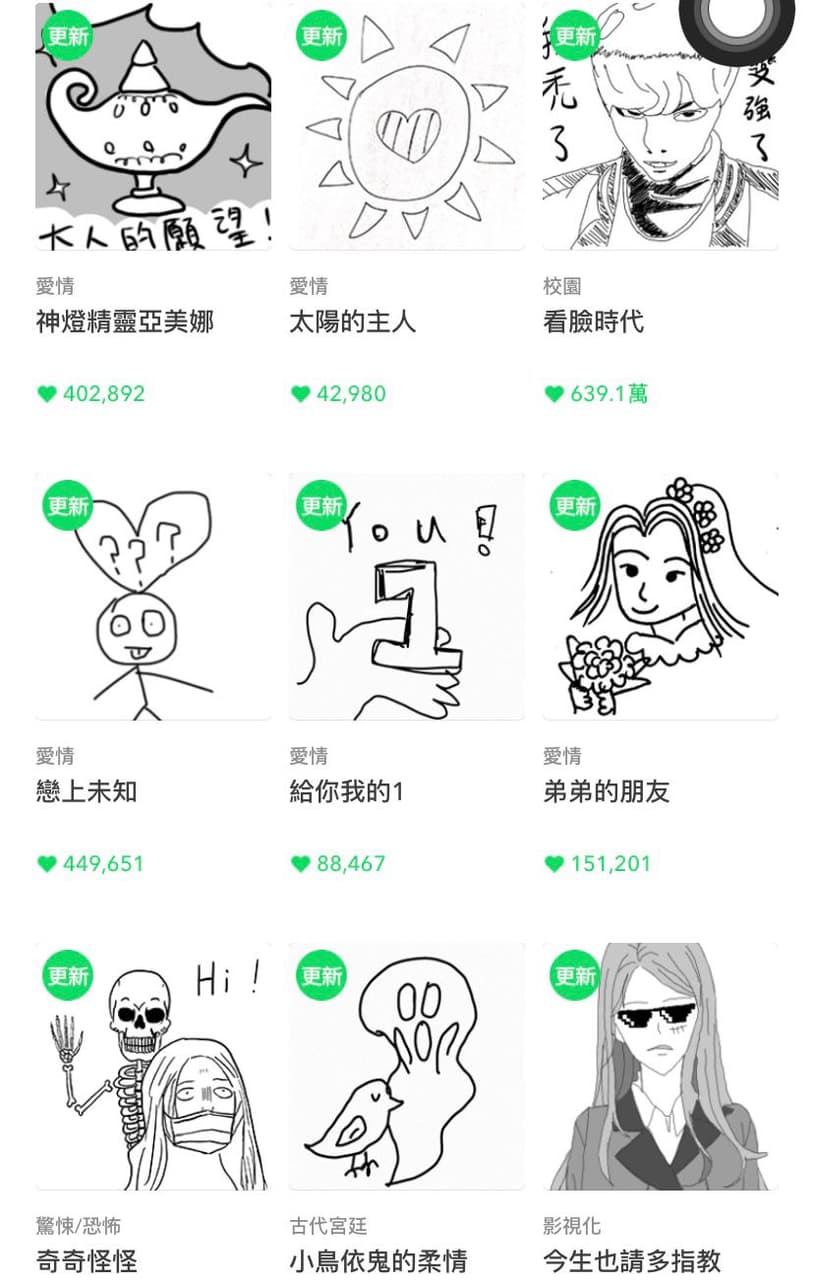The width and height of the screenshot is (814, 1280).
Task: Open the comic 今生也請多指教
Action: tap(660, 1066)
